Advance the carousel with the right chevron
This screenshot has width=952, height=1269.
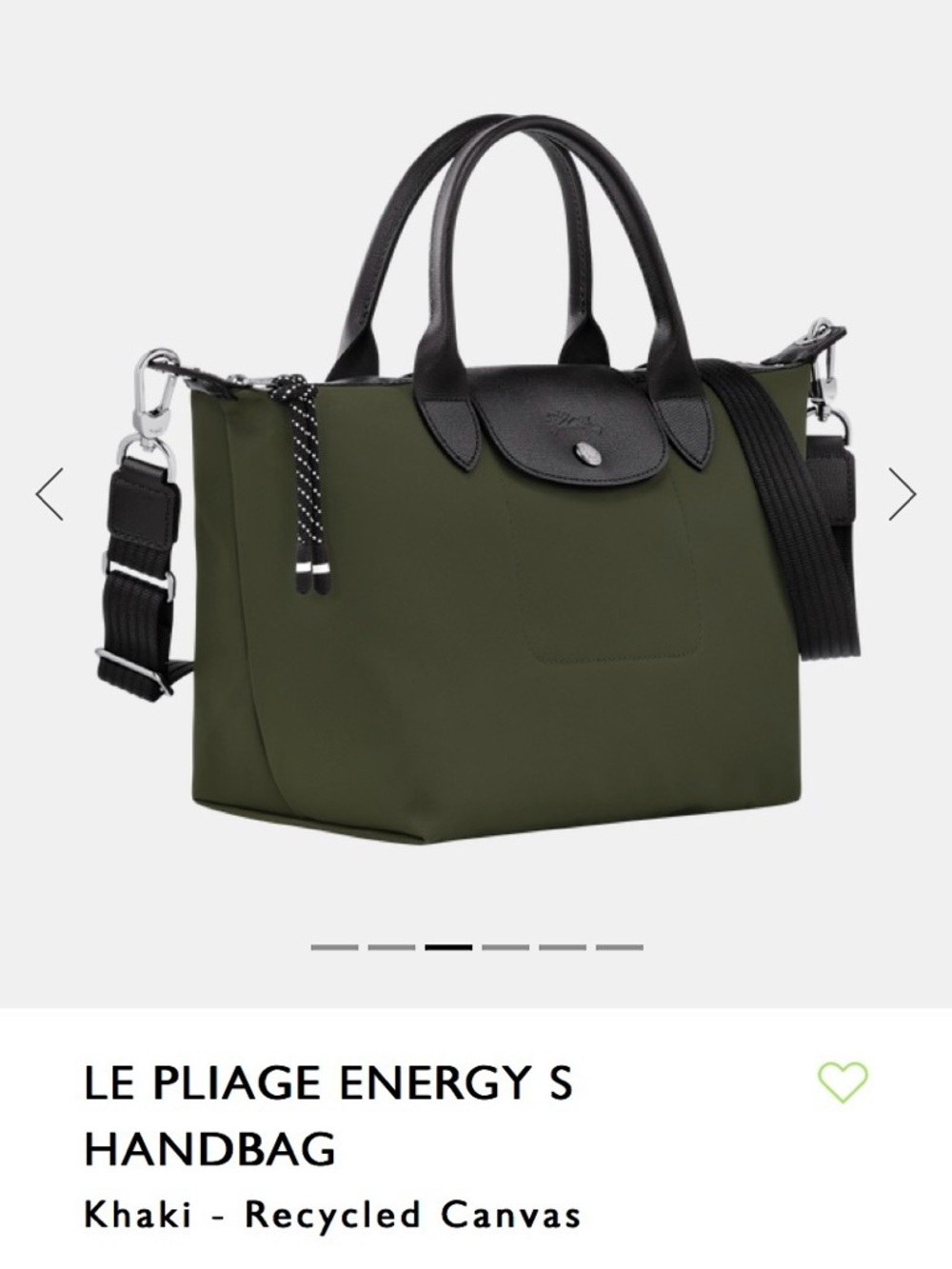902,492
